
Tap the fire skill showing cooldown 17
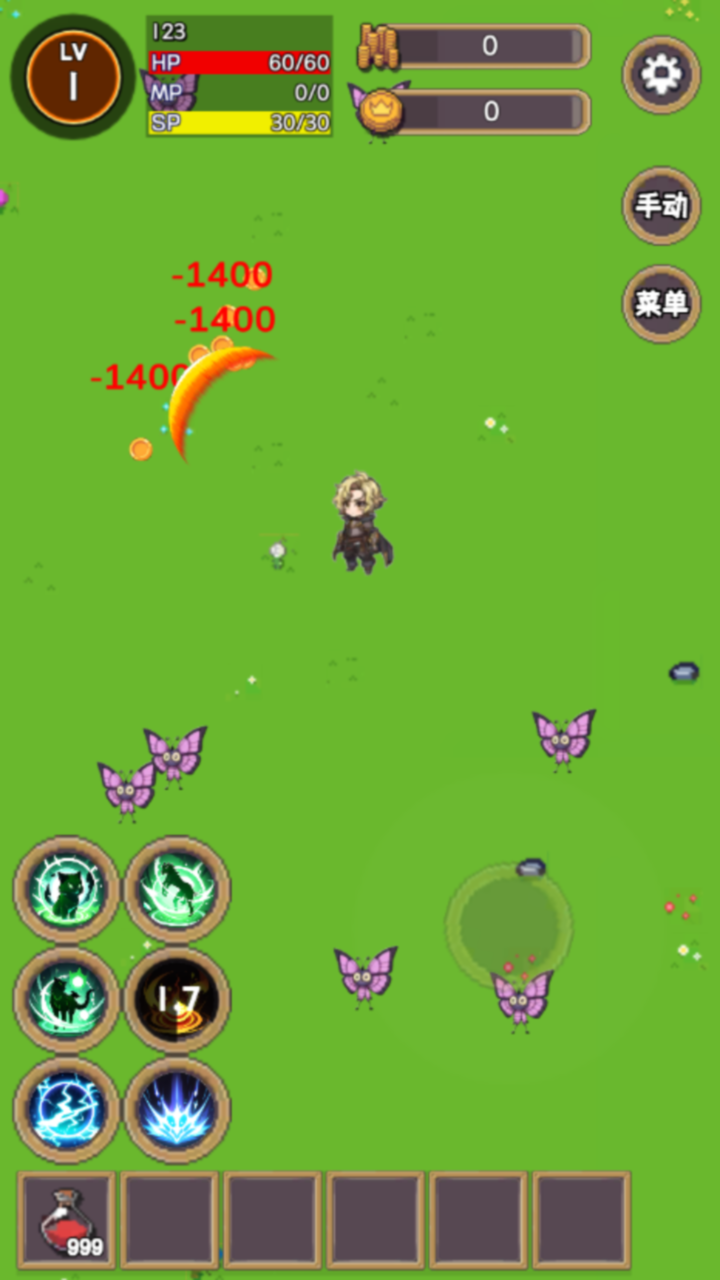pos(177,1000)
